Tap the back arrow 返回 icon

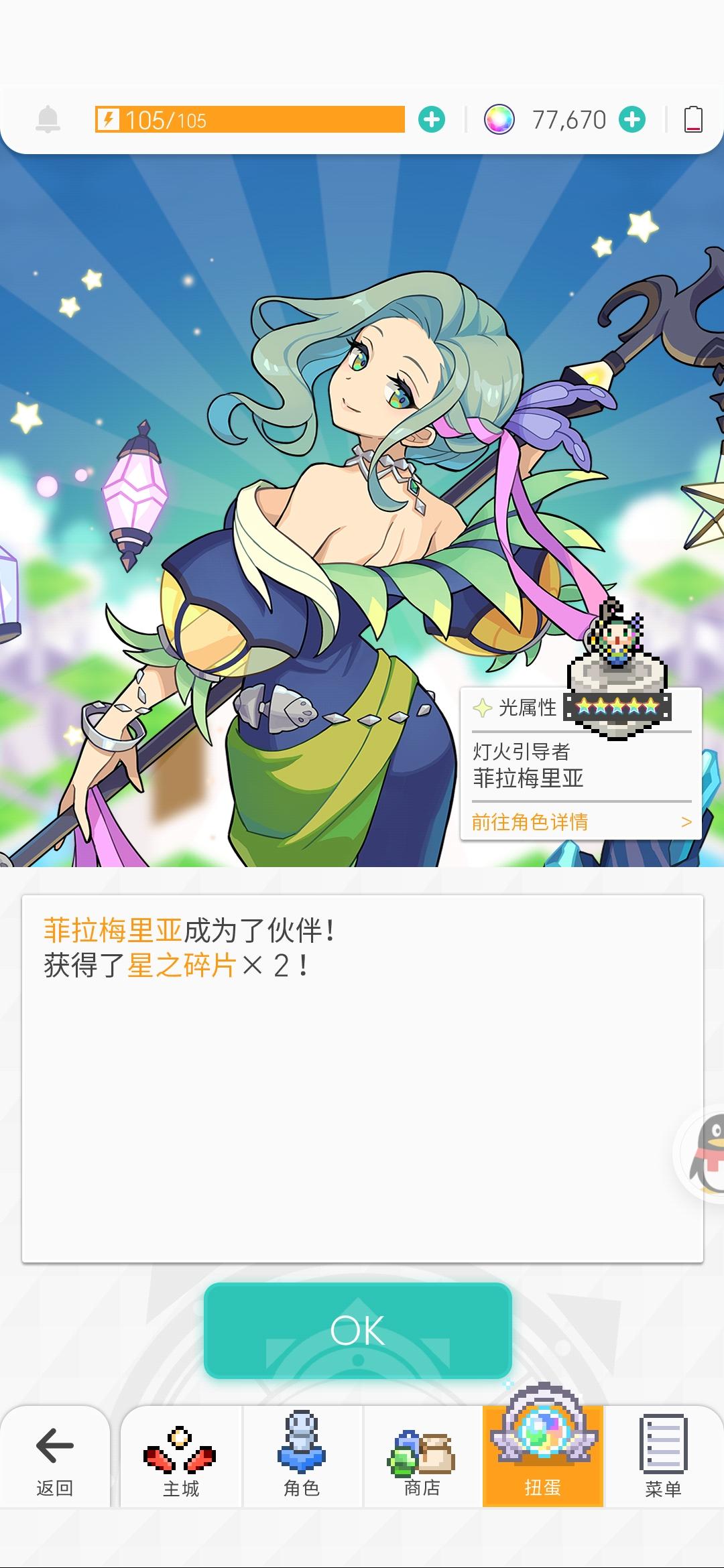click(55, 1461)
